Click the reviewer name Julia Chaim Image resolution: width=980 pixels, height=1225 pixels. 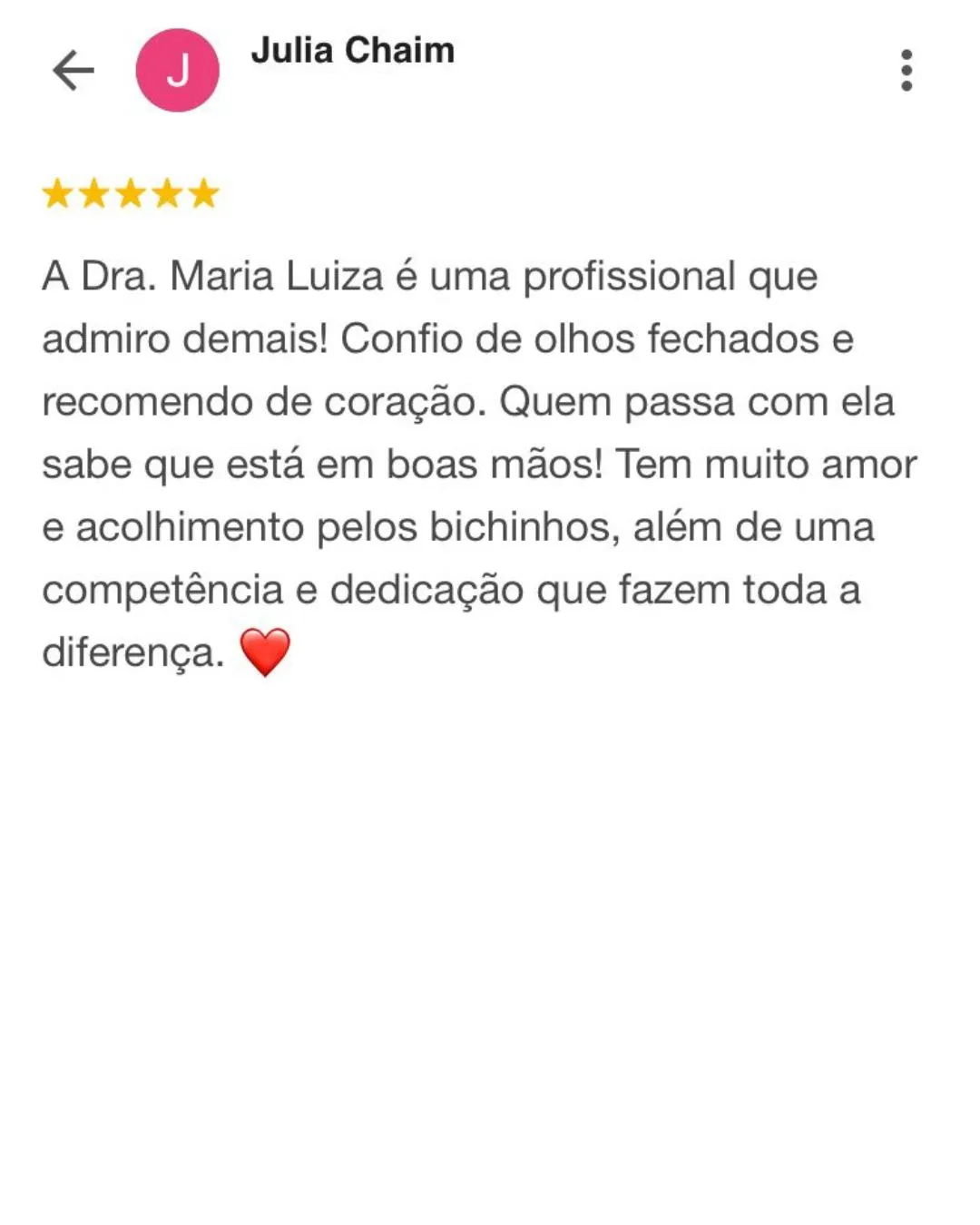(354, 52)
